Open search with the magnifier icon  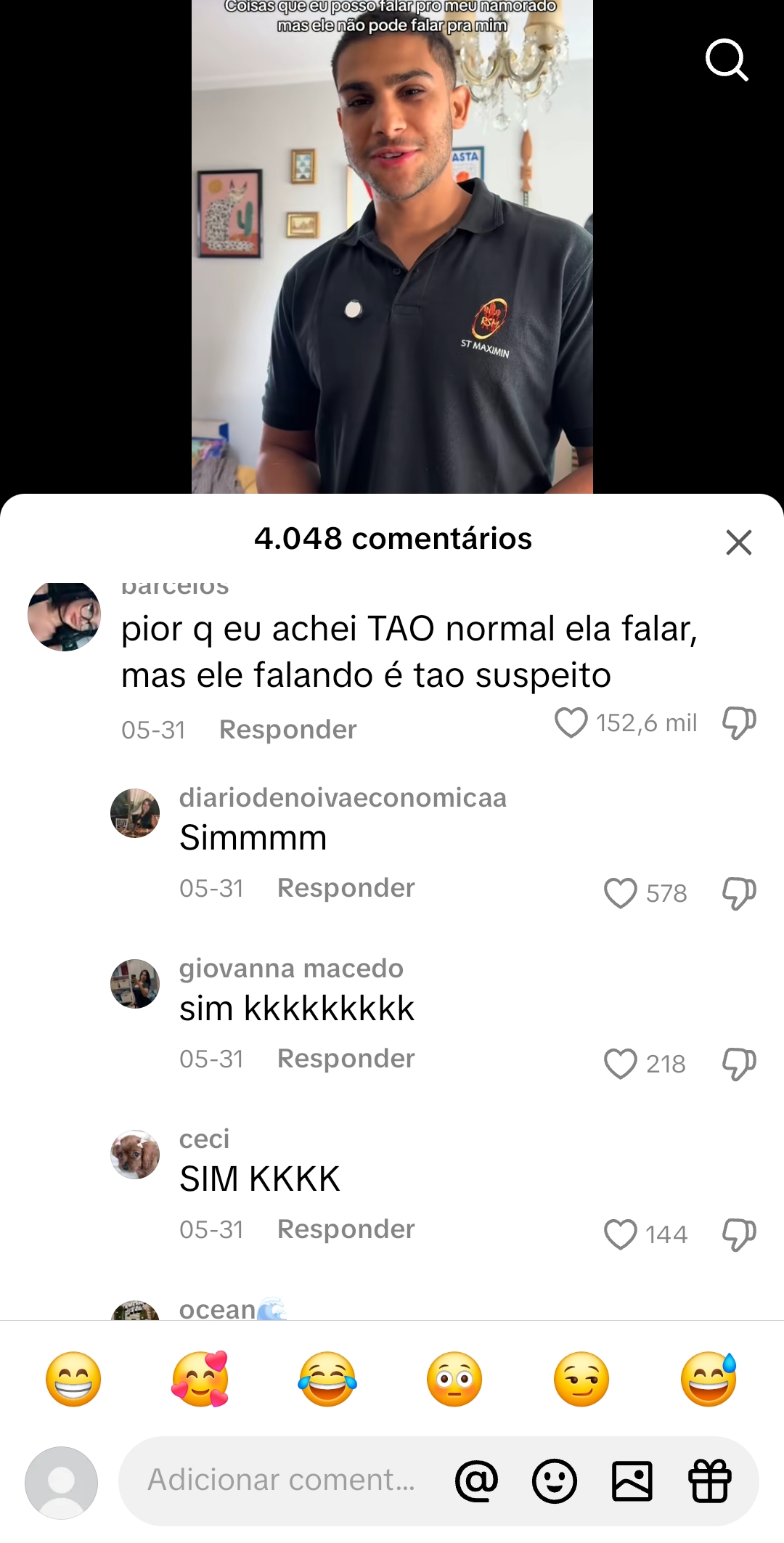(x=727, y=60)
